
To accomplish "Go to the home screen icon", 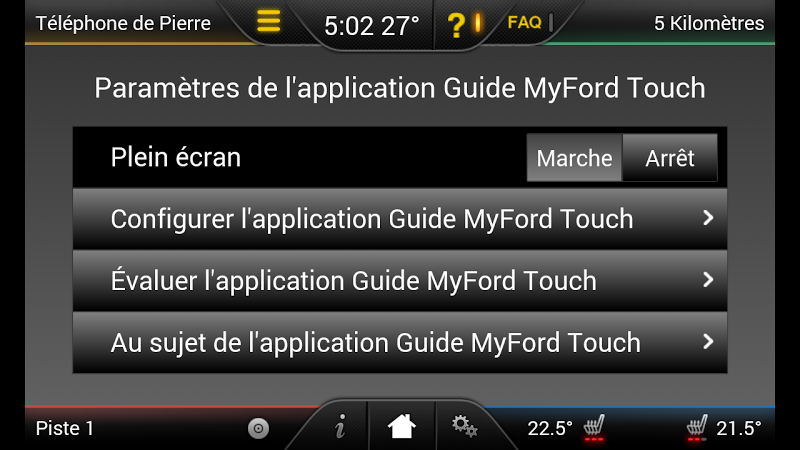I will tap(401, 427).
